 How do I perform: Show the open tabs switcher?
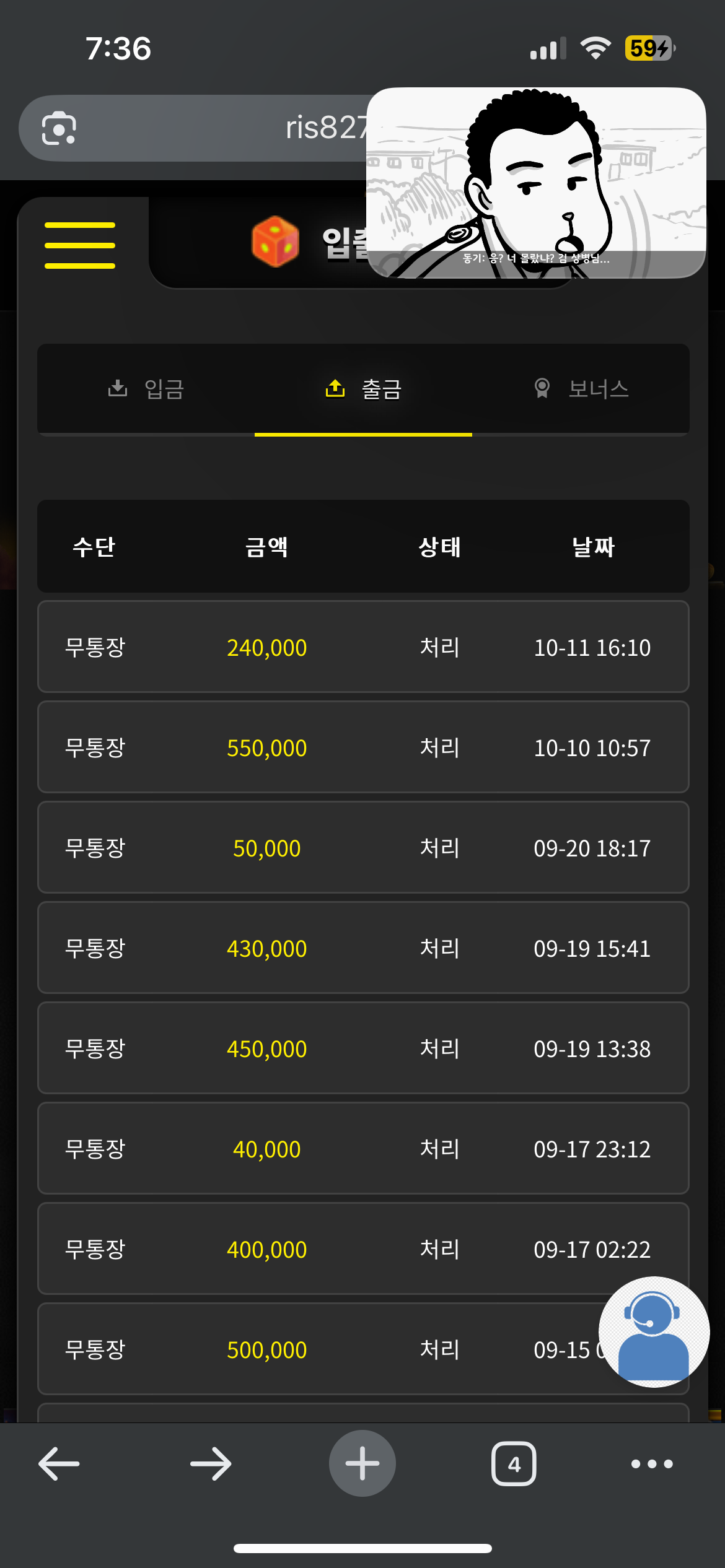(514, 1464)
